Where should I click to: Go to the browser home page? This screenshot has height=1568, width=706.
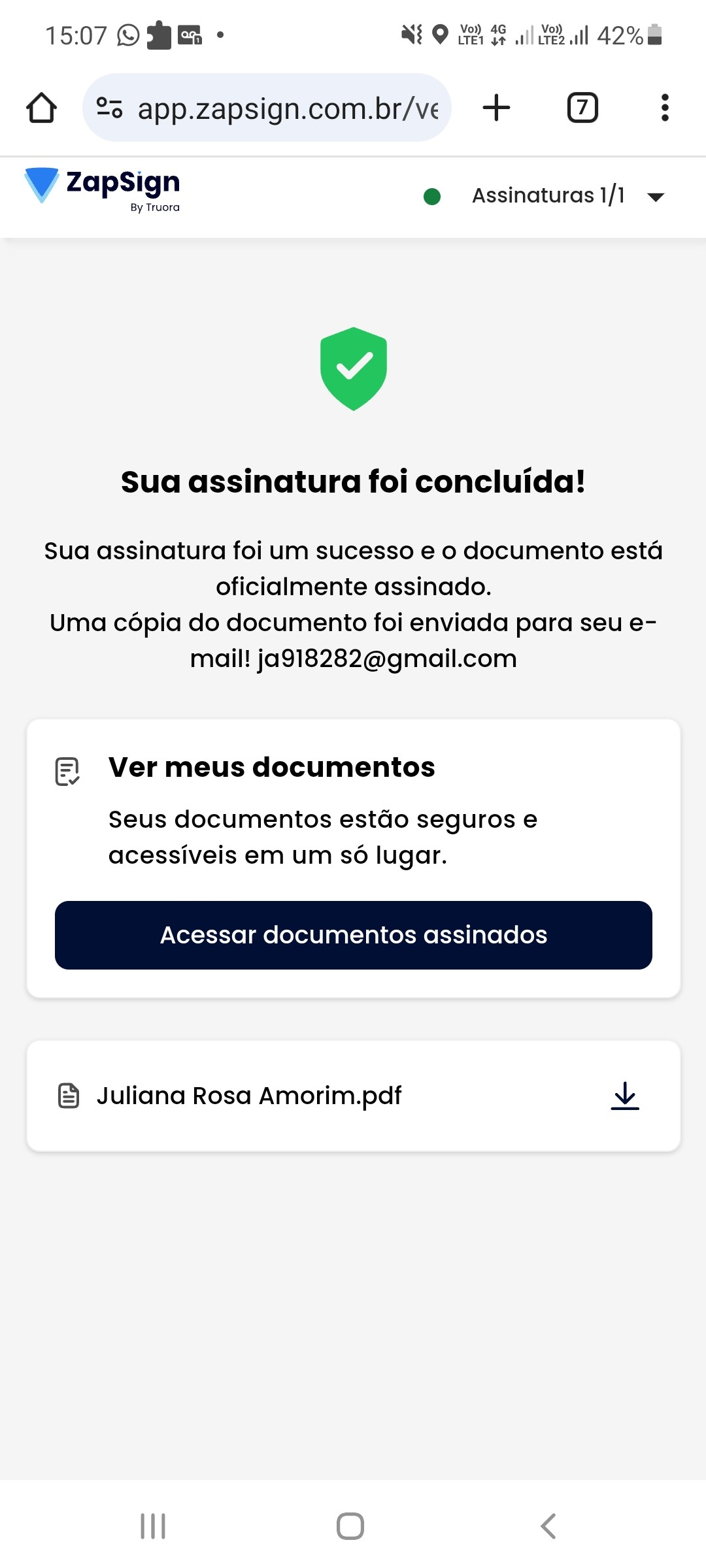[41, 108]
